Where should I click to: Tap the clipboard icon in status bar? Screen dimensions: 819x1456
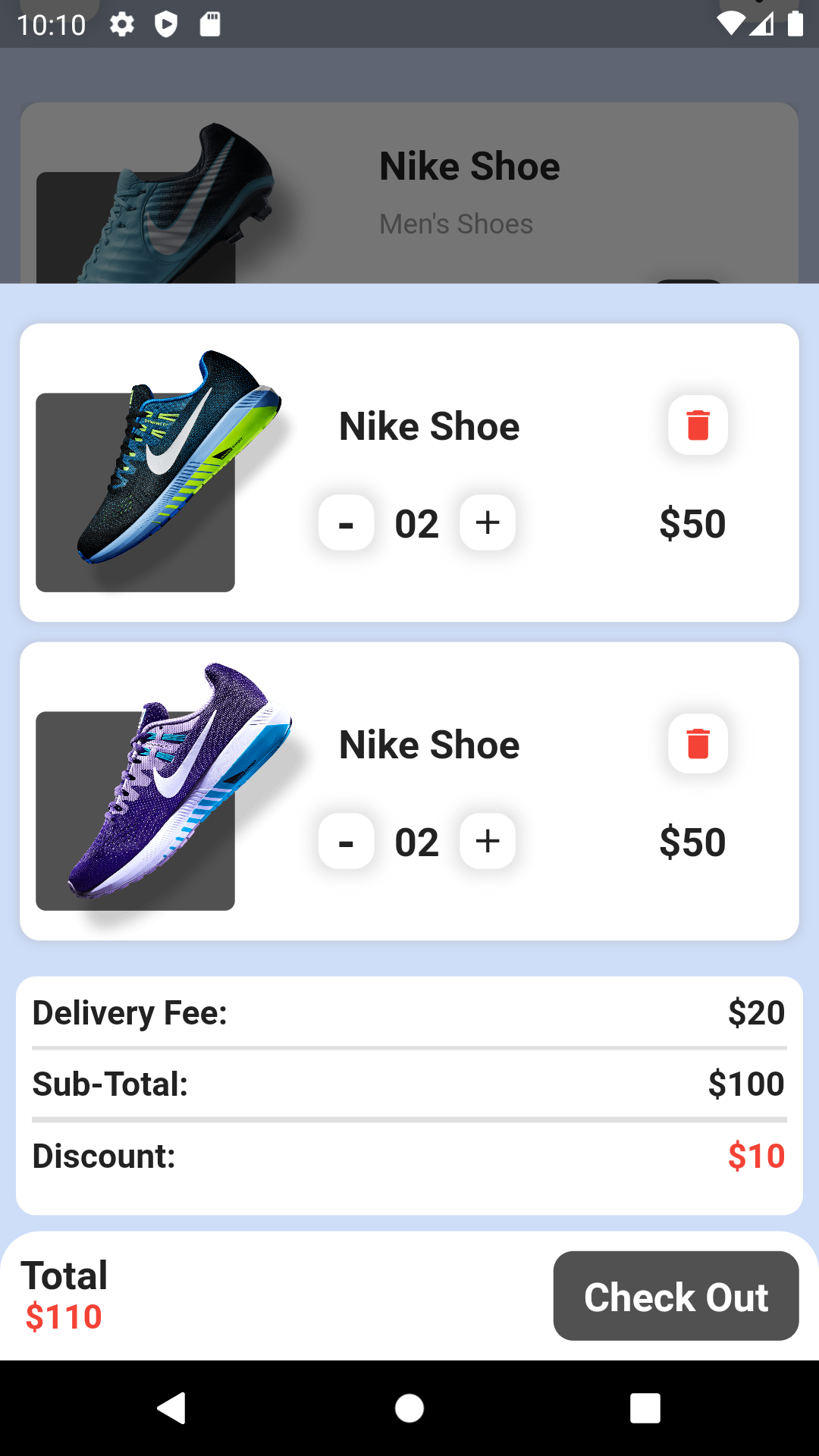tap(209, 24)
